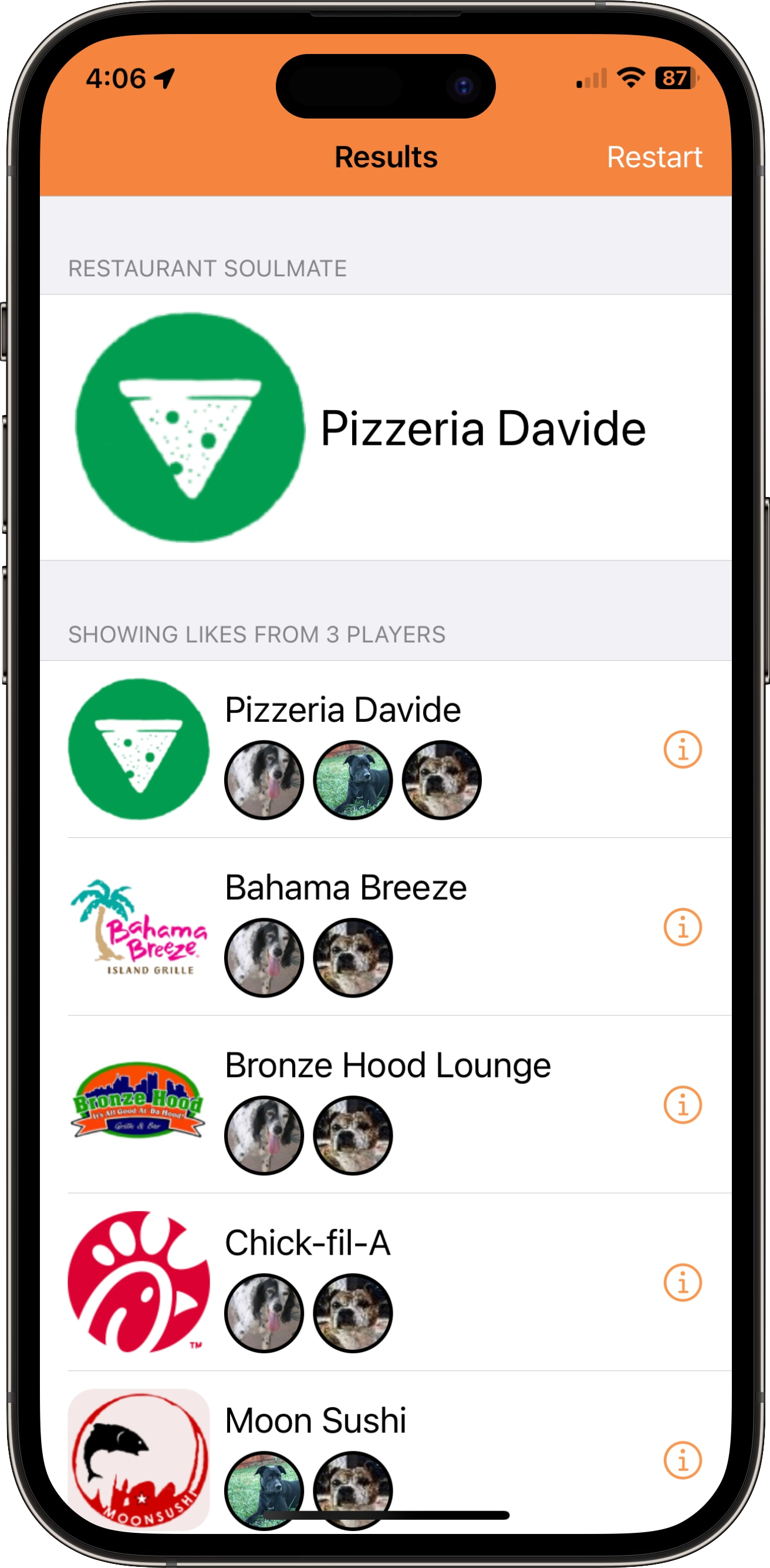Click the Results title header
This screenshot has height=1568, width=770.
pyautogui.click(x=386, y=157)
